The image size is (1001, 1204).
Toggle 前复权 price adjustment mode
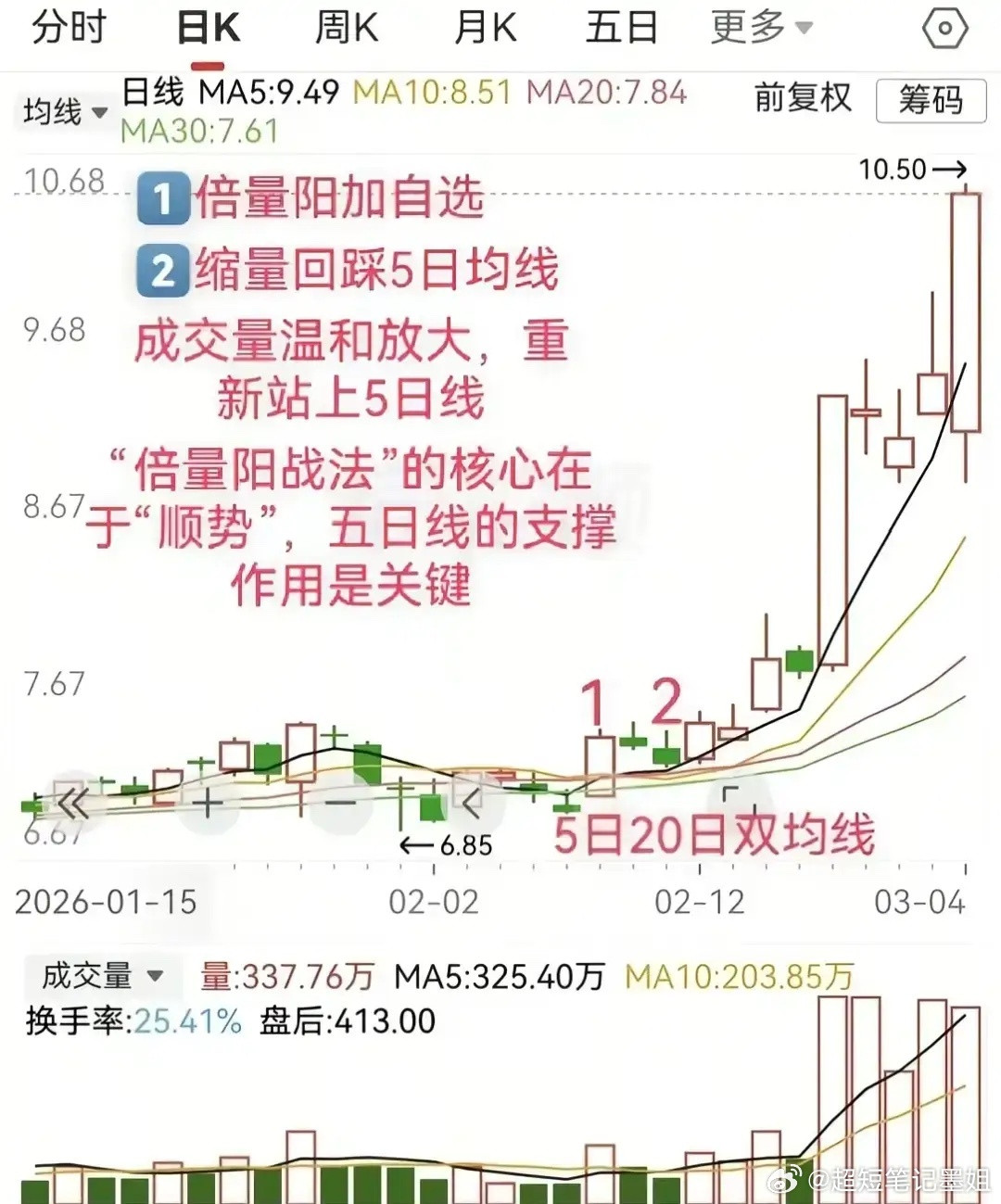point(803,99)
